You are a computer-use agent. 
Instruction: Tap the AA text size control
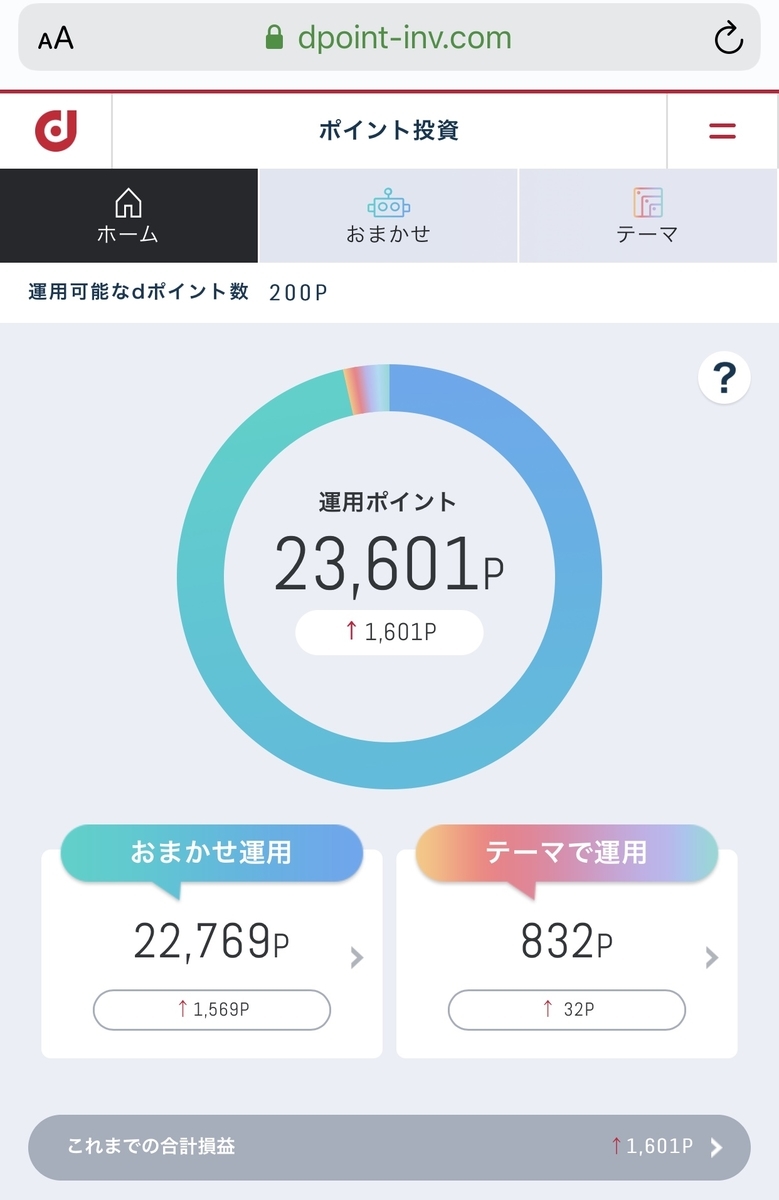[x=55, y=38]
